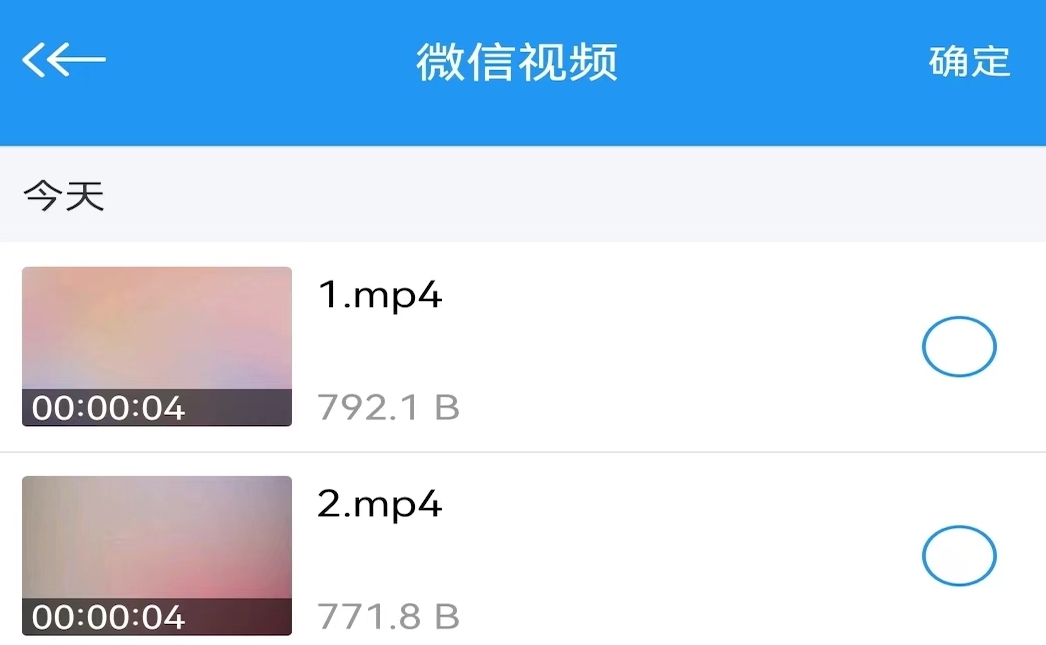Select the 2.mp4 video circle

[x=958, y=555]
